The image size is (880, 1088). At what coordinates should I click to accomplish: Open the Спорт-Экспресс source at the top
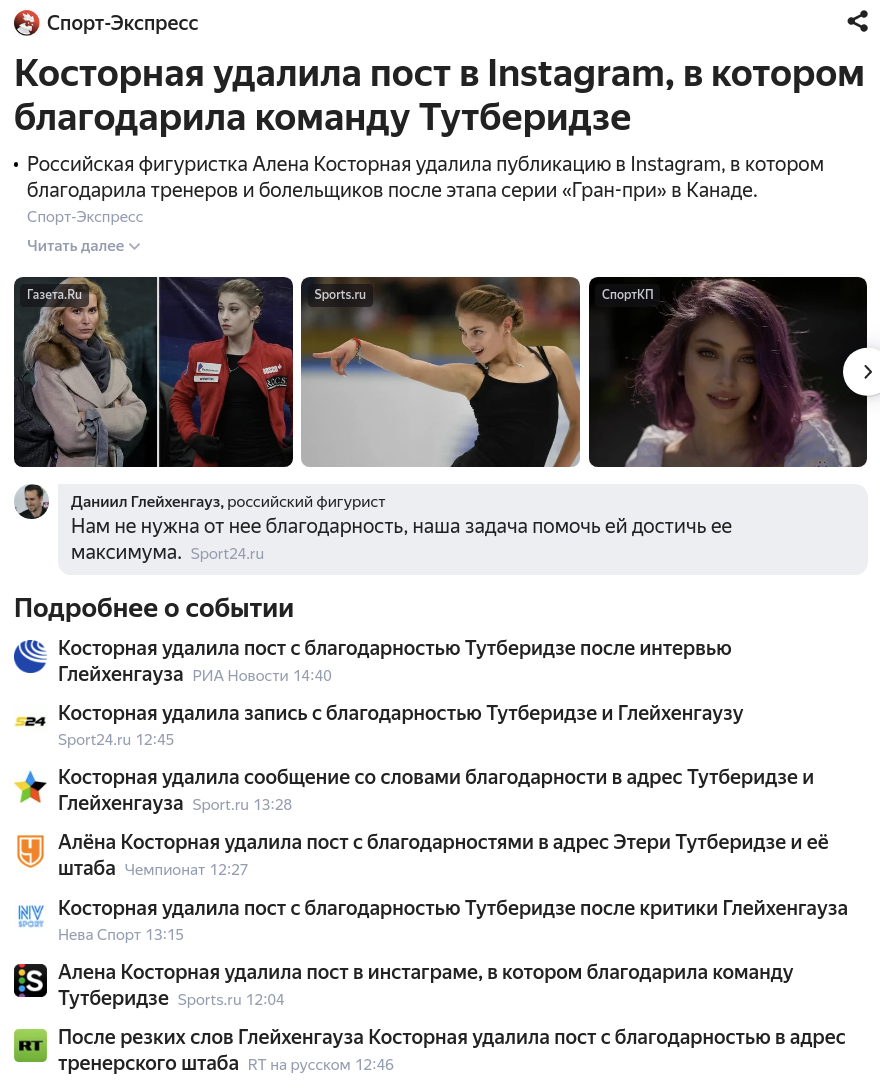tap(122, 23)
